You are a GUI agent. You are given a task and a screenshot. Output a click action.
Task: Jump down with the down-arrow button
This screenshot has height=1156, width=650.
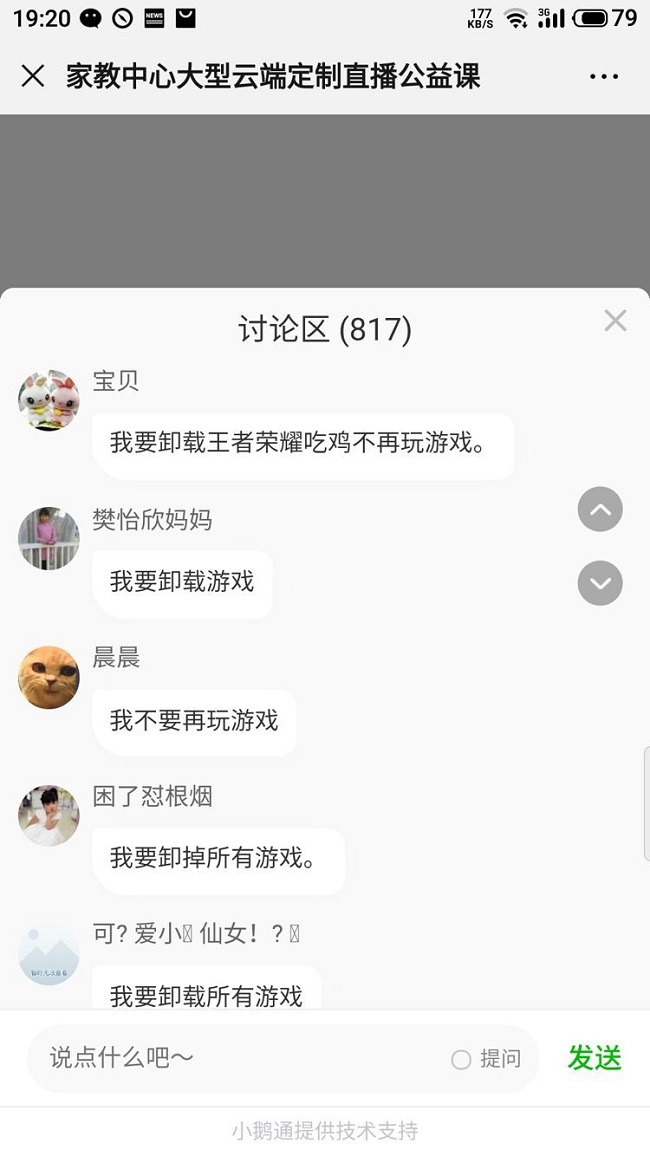click(600, 583)
